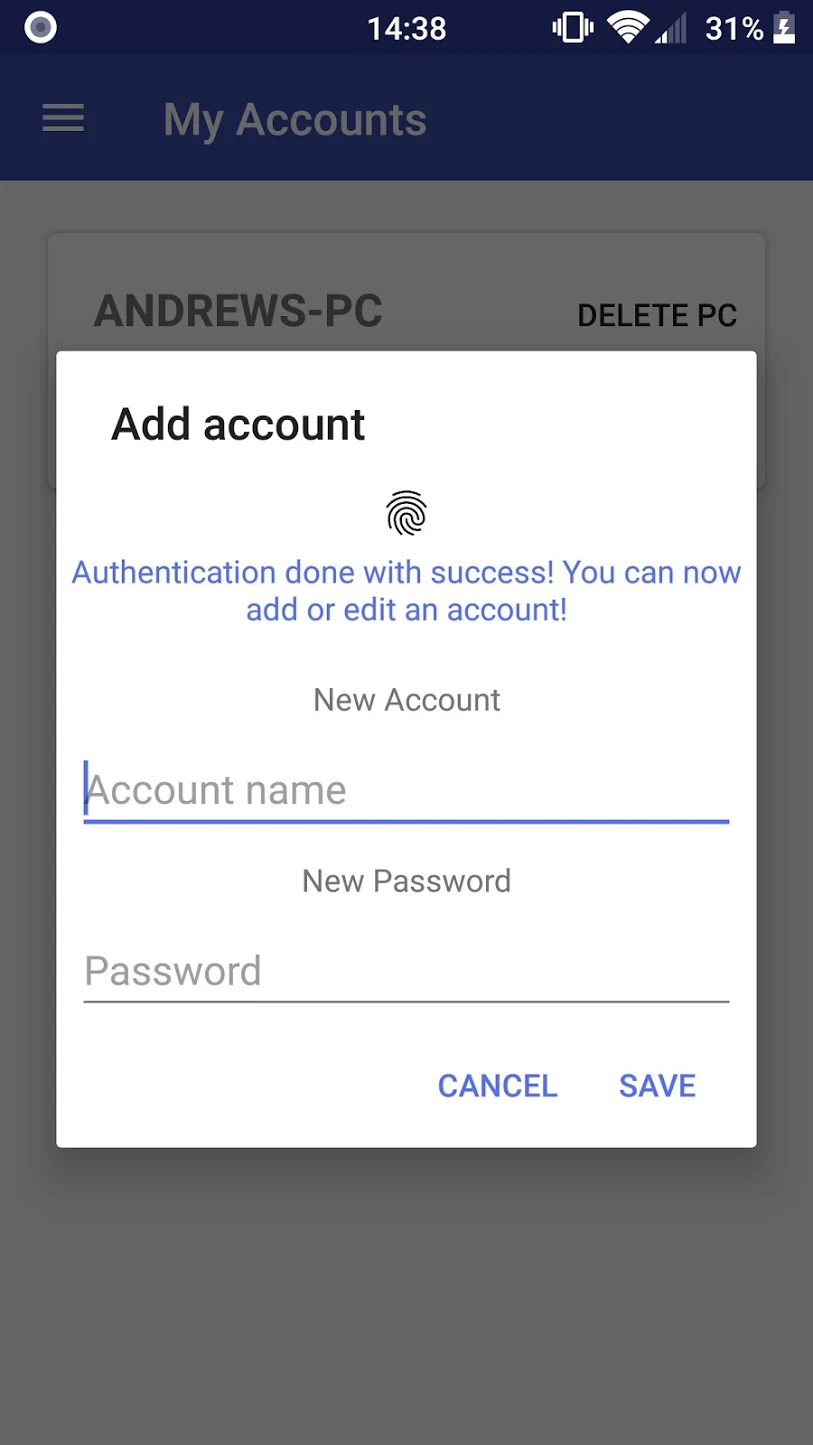
Task: Tap the Password input field
Action: tap(406, 971)
